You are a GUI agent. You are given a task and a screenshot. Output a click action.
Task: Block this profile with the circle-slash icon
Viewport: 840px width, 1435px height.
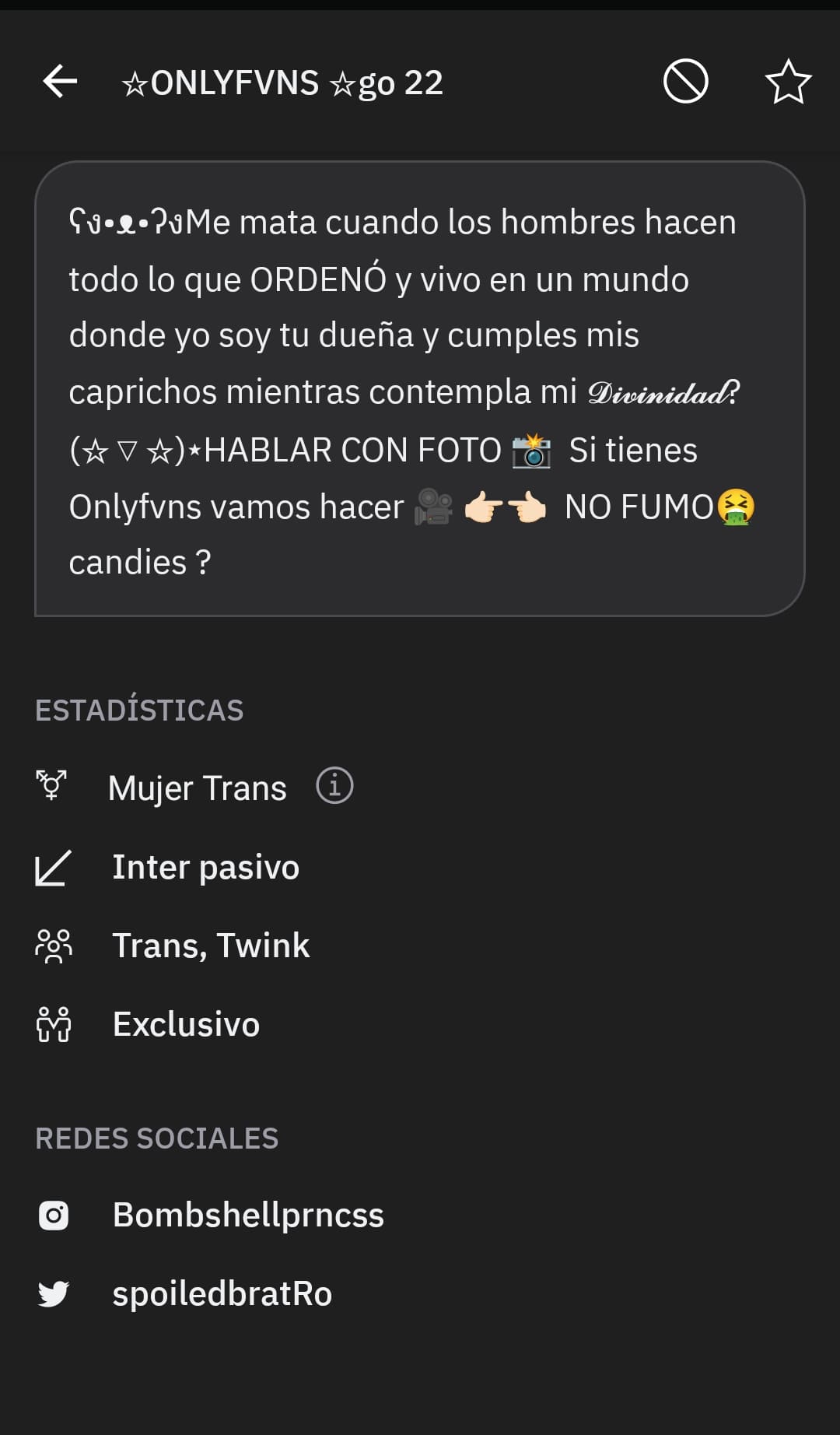click(685, 82)
